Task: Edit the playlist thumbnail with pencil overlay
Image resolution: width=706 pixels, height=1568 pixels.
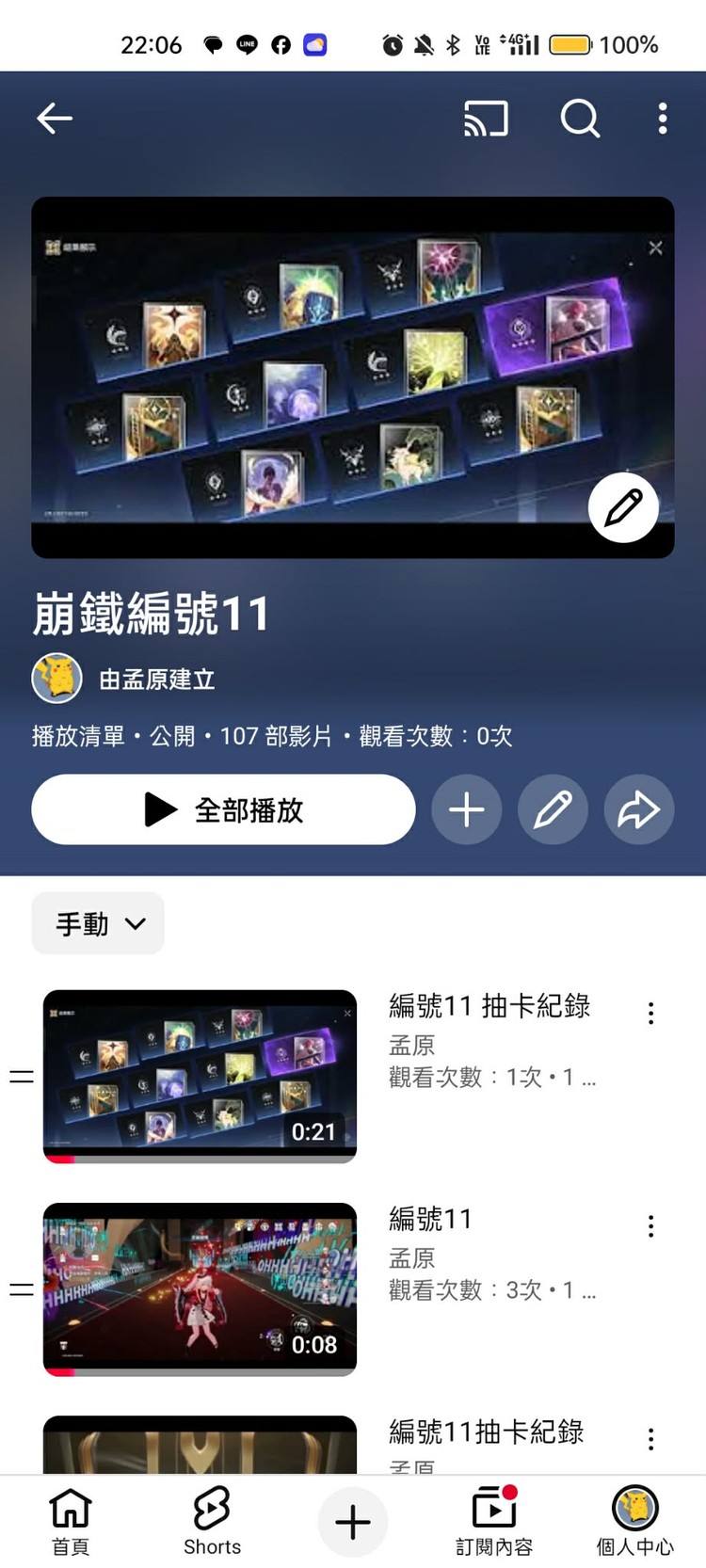Action: 622,507
